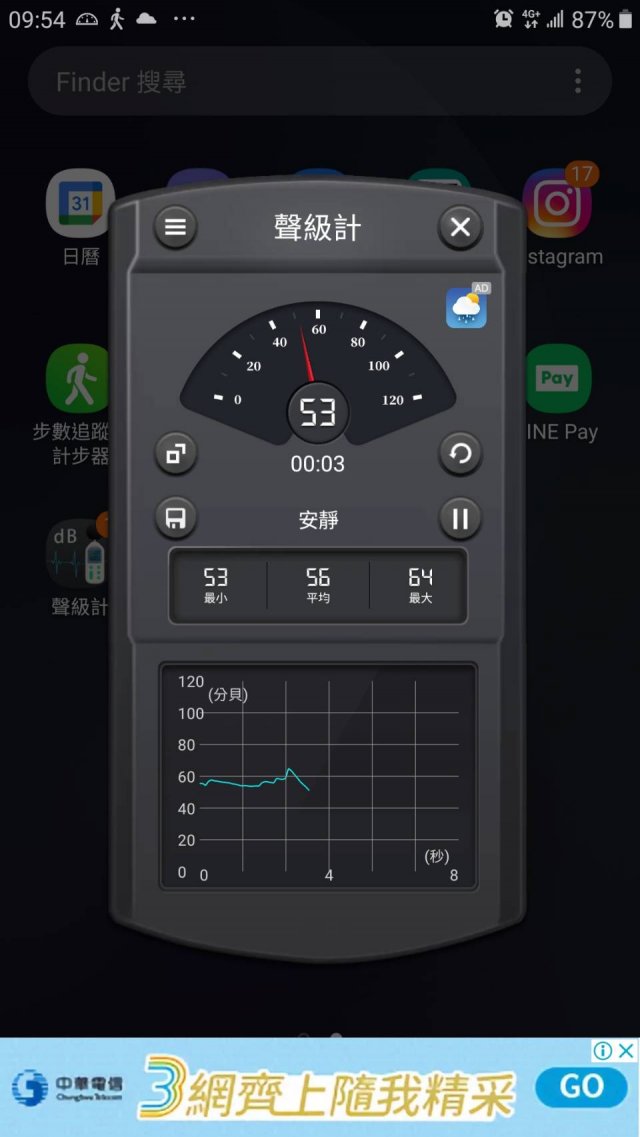The height and width of the screenshot is (1137, 640).
Task: Open the ad info icon
Action: click(603, 1050)
